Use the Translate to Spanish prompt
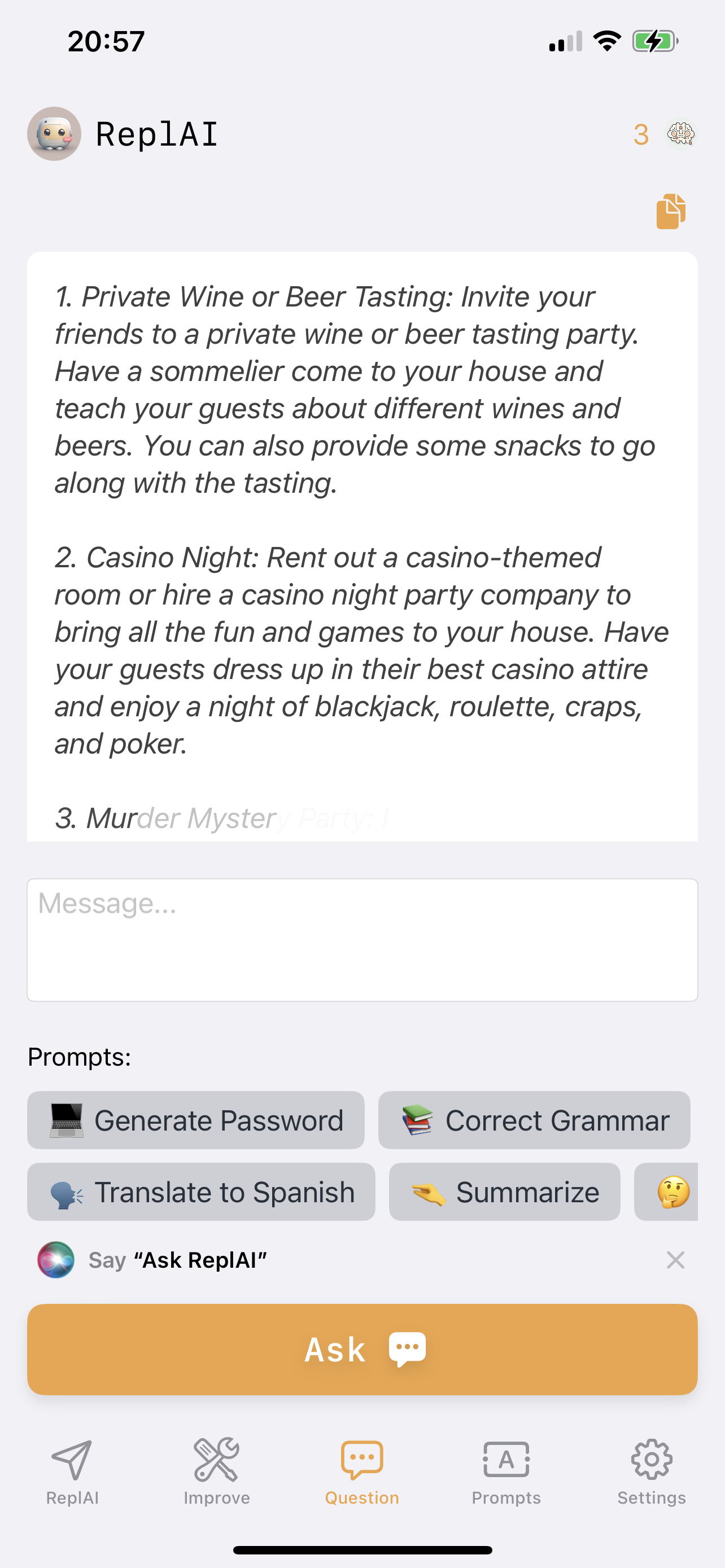Screen dimensions: 725x1568 (x=201, y=1192)
